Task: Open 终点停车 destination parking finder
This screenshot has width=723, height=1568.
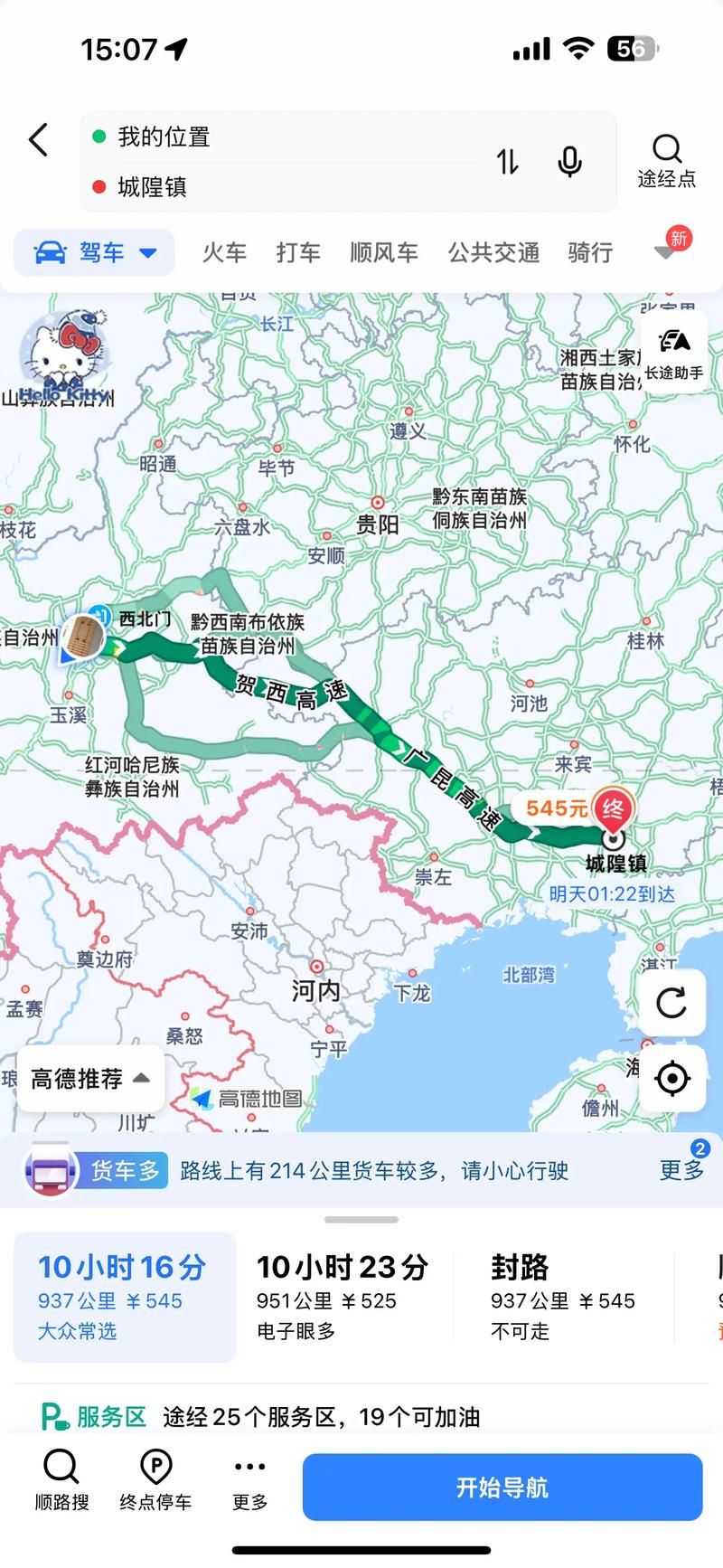Action: pos(155,1480)
